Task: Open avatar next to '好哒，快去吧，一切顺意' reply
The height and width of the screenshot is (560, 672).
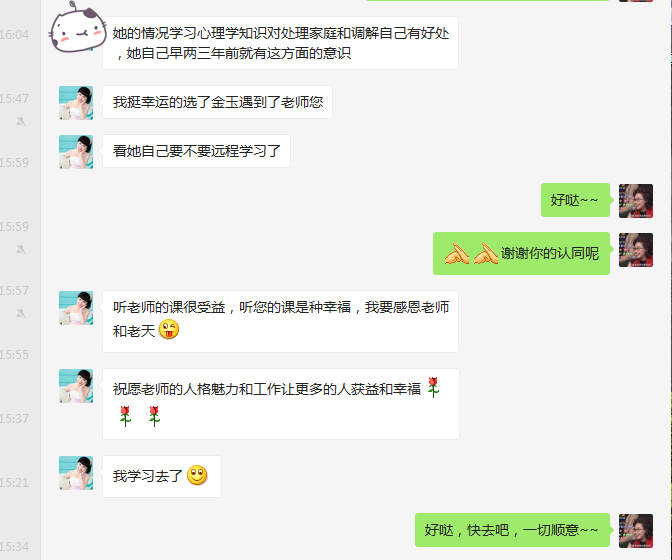Action: click(x=636, y=531)
